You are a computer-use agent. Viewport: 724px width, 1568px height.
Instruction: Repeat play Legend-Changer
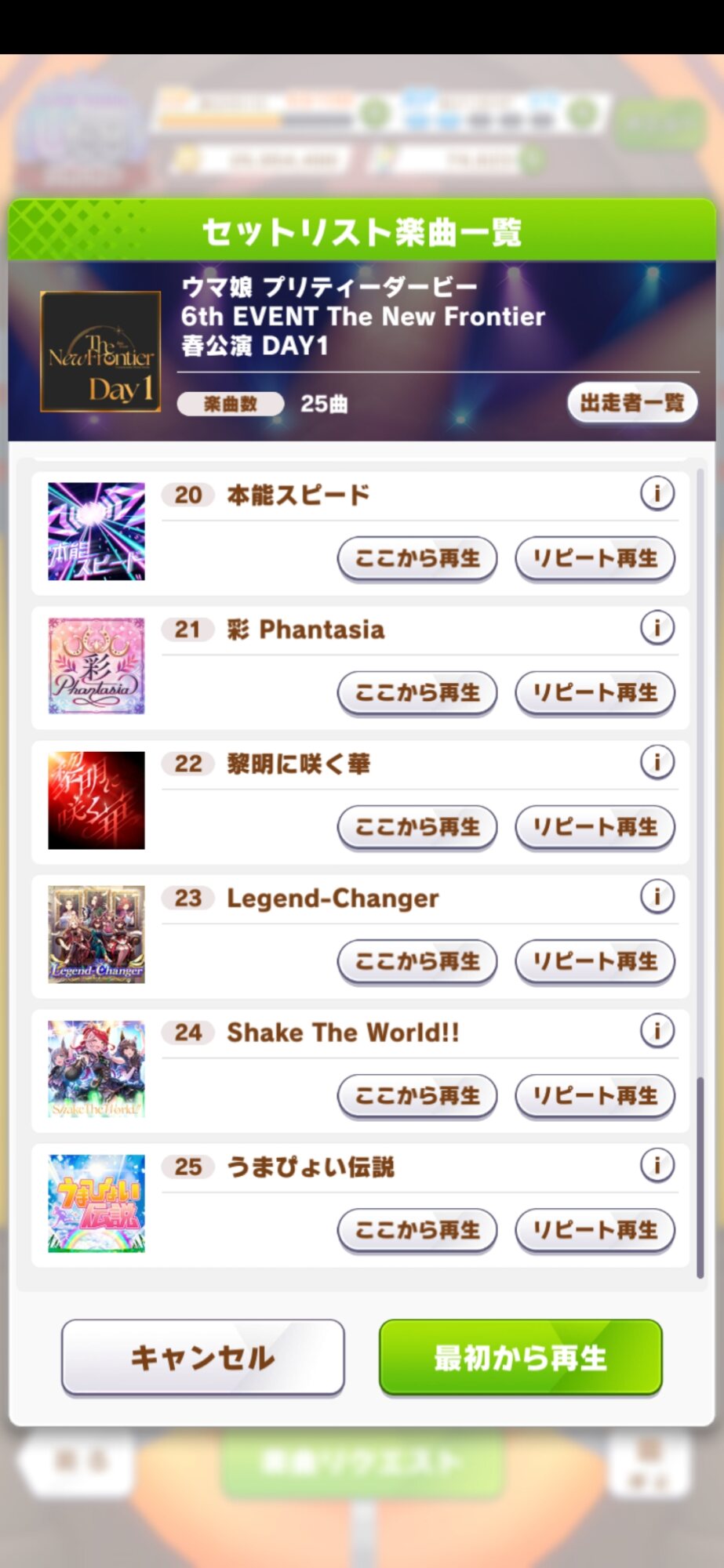[x=595, y=961]
